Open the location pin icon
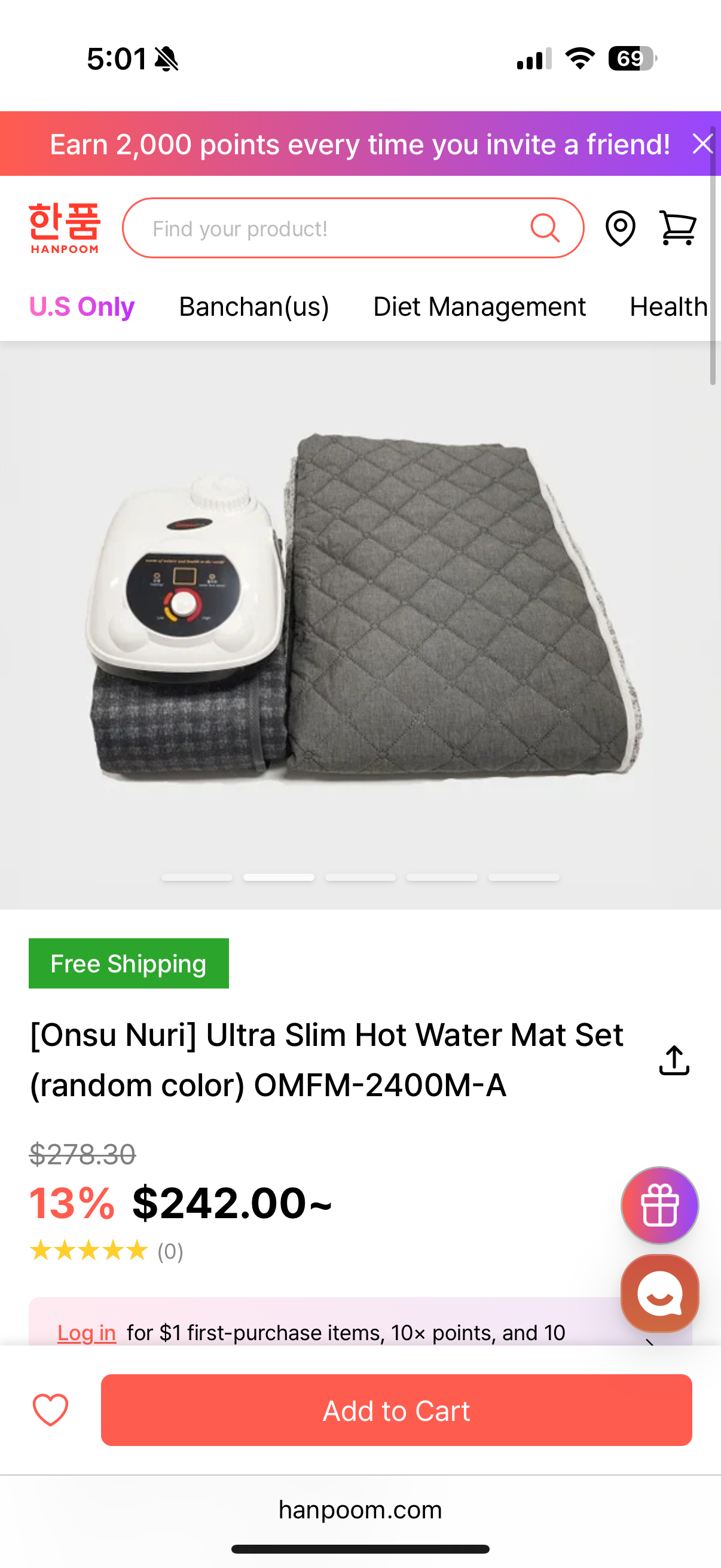The height and width of the screenshot is (1568, 721). (x=620, y=228)
